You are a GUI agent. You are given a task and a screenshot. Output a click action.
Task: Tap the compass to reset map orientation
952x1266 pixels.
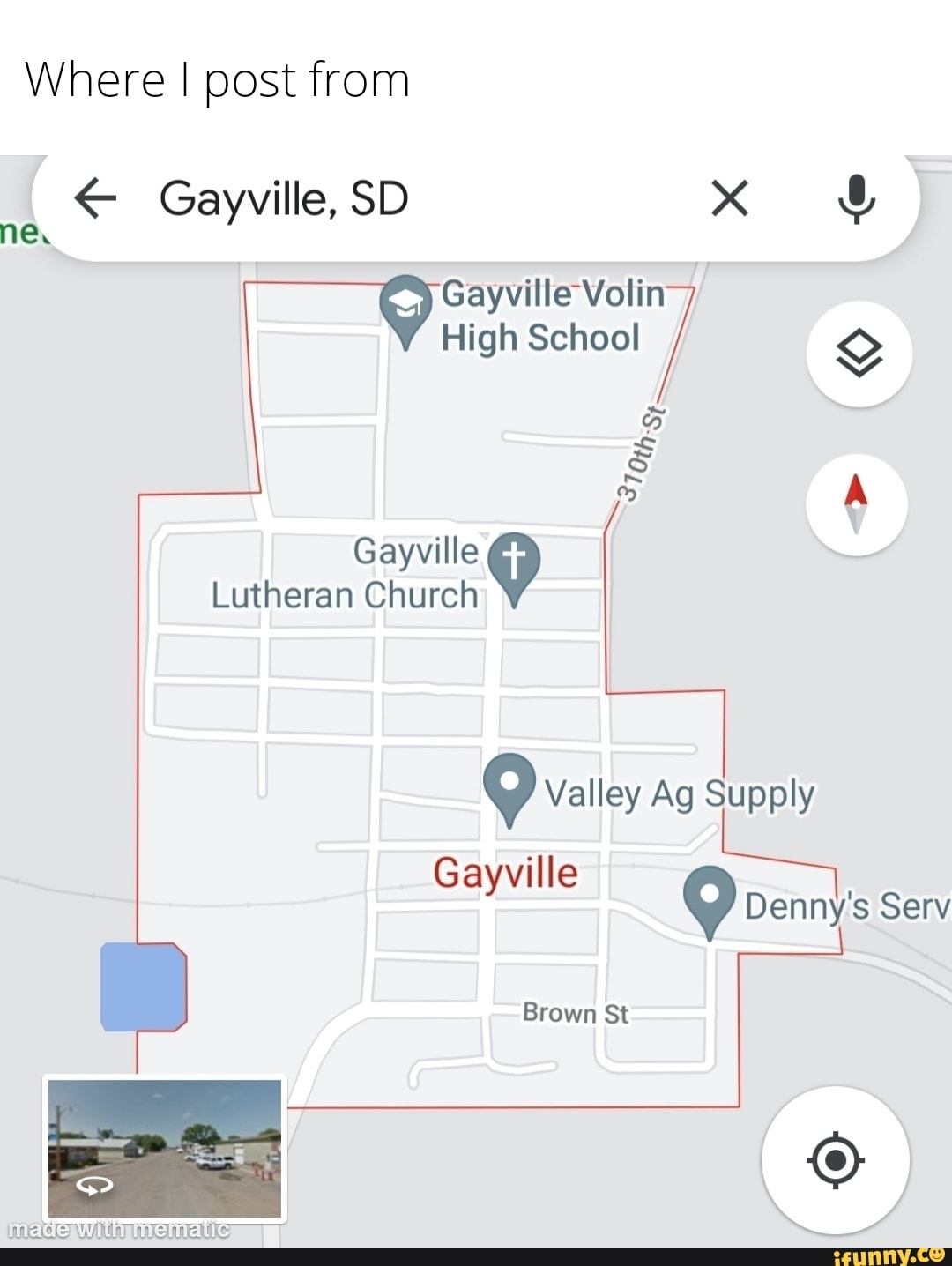coord(856,503)
